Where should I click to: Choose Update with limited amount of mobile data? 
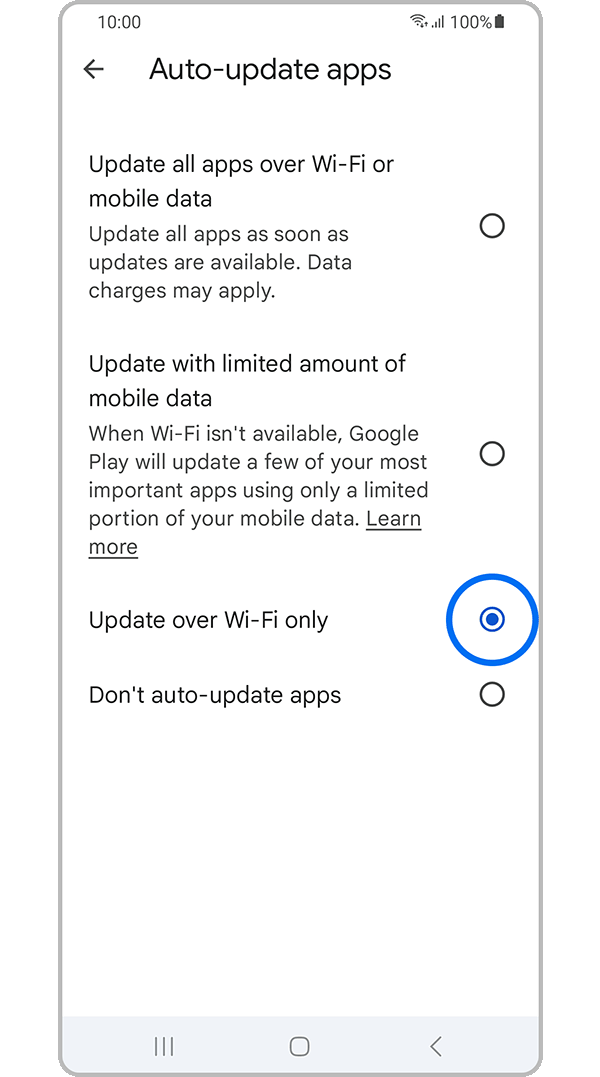point(491,454)
